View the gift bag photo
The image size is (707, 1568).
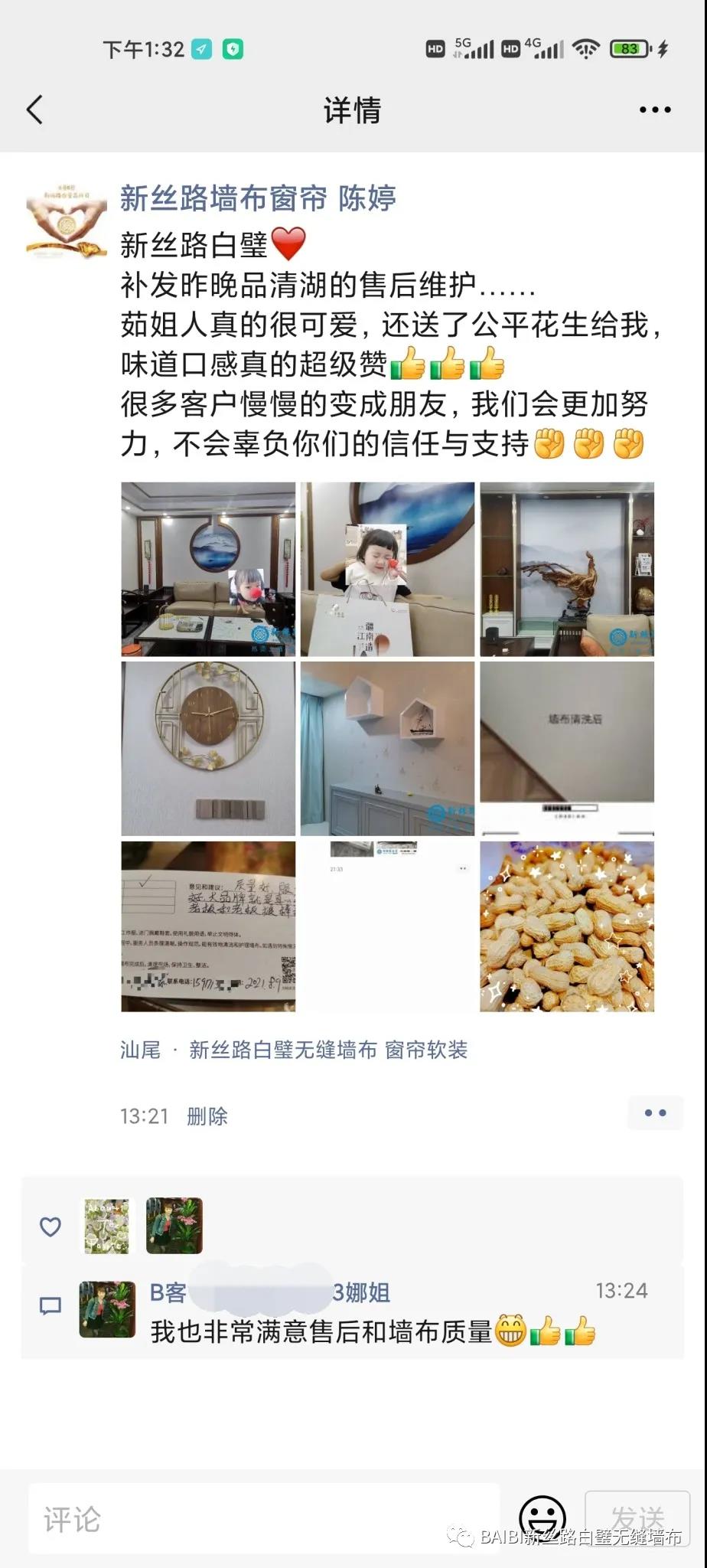click(x=387, y=569)
